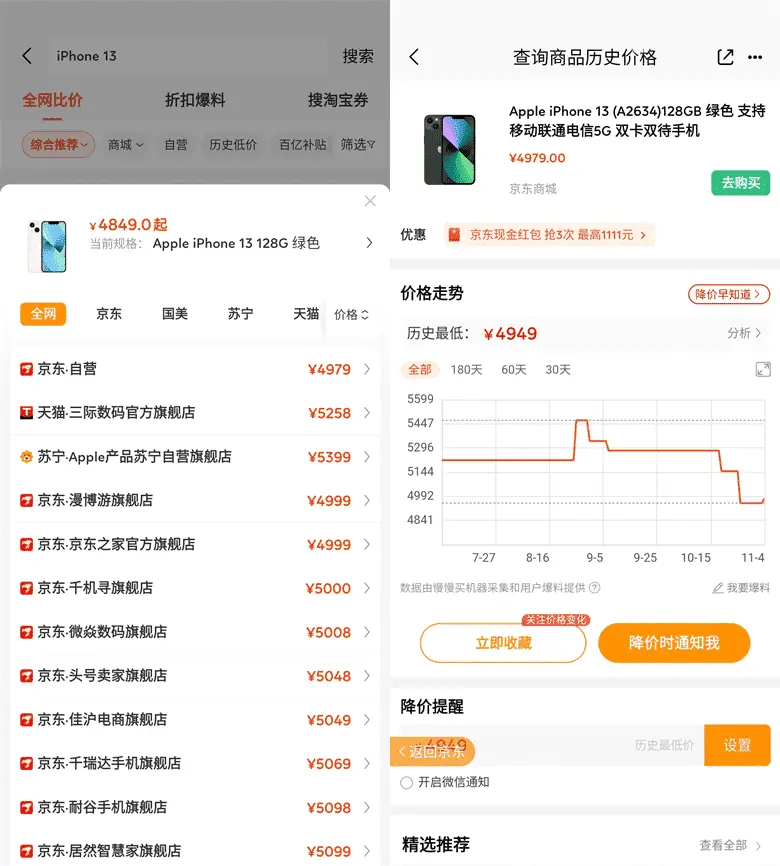The image size is (780, 866).
Task: Tap 设置 for the price-drop reminder
Action: tap(737, 745)
